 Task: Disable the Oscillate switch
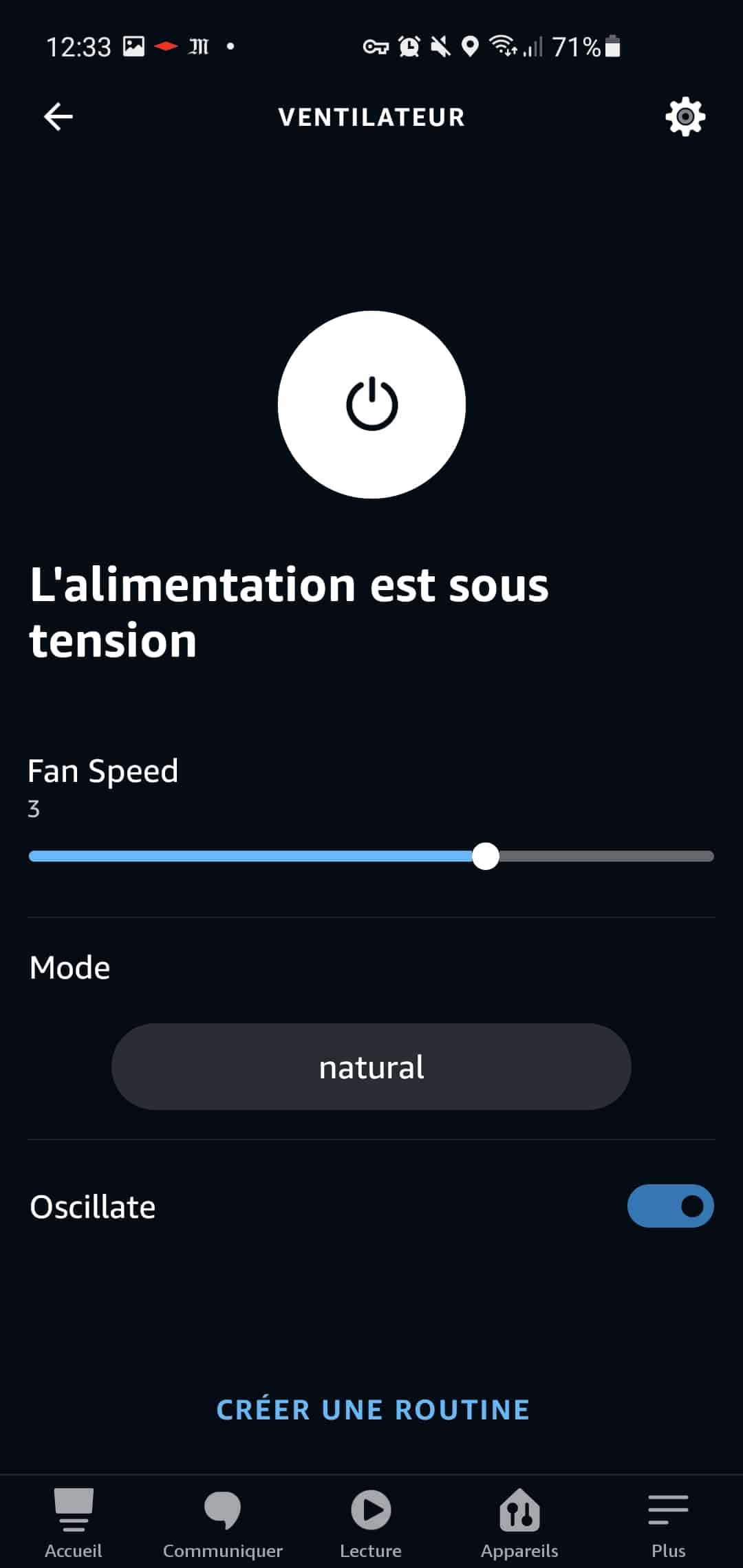coord(671,1206)
